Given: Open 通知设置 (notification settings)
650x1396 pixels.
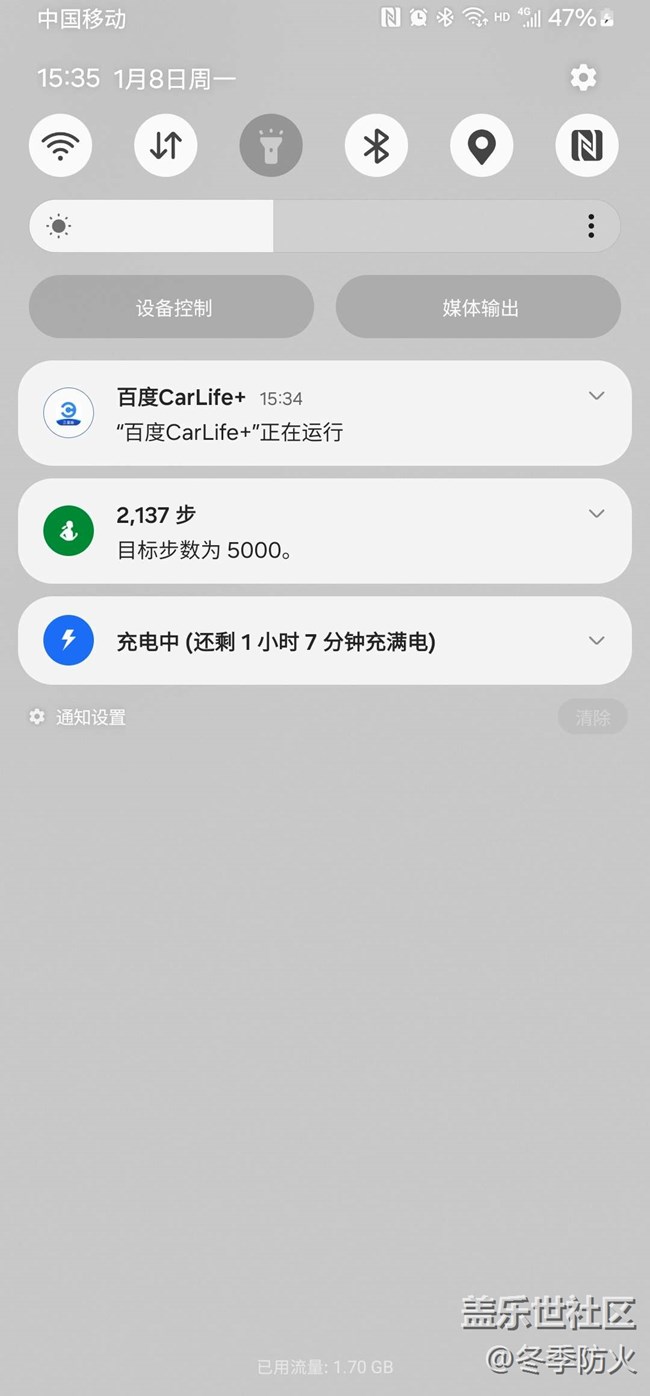Looking at the screenshot, I should pos(79,717).
